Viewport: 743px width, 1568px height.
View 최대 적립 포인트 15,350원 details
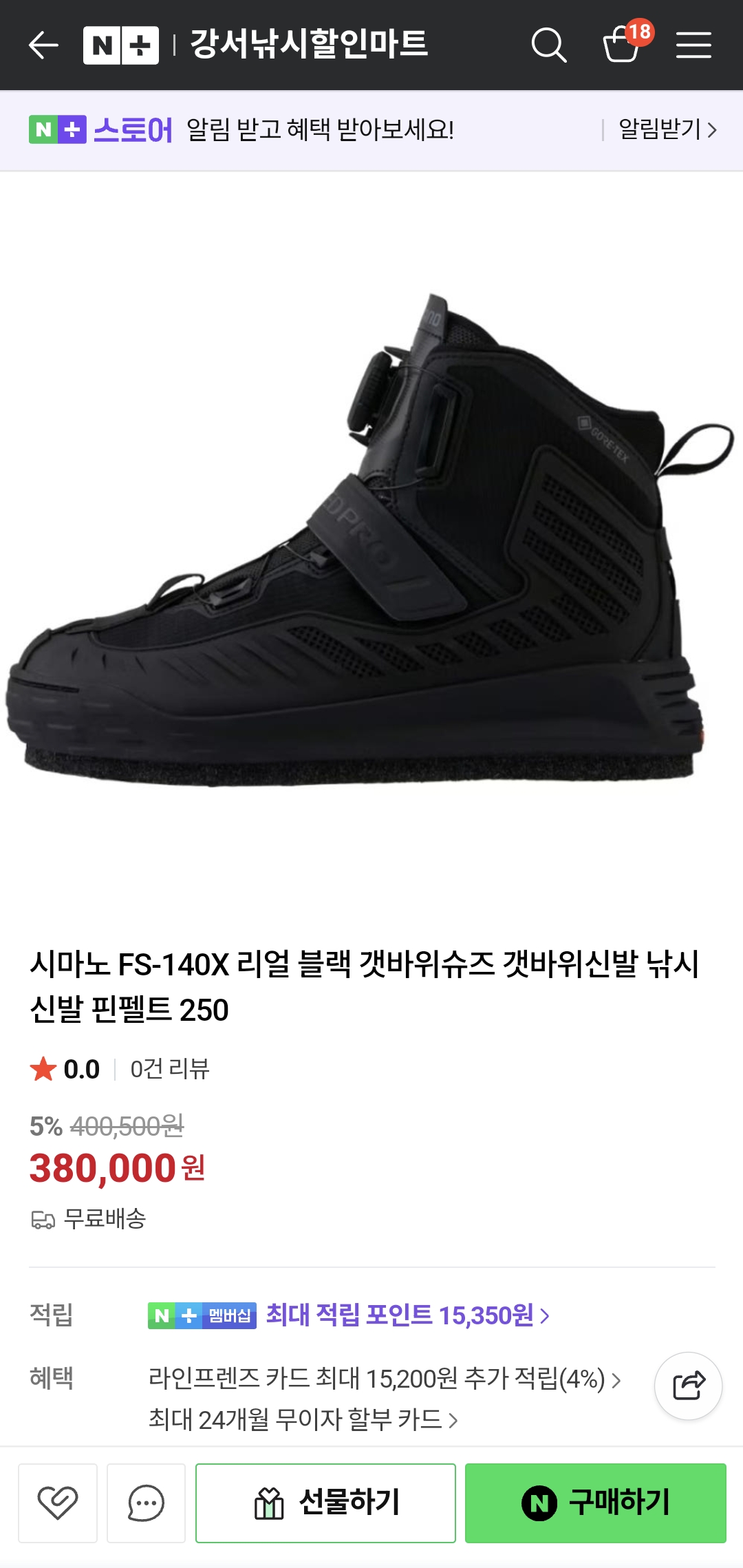pyautogui.click(x=407, y=1315)
